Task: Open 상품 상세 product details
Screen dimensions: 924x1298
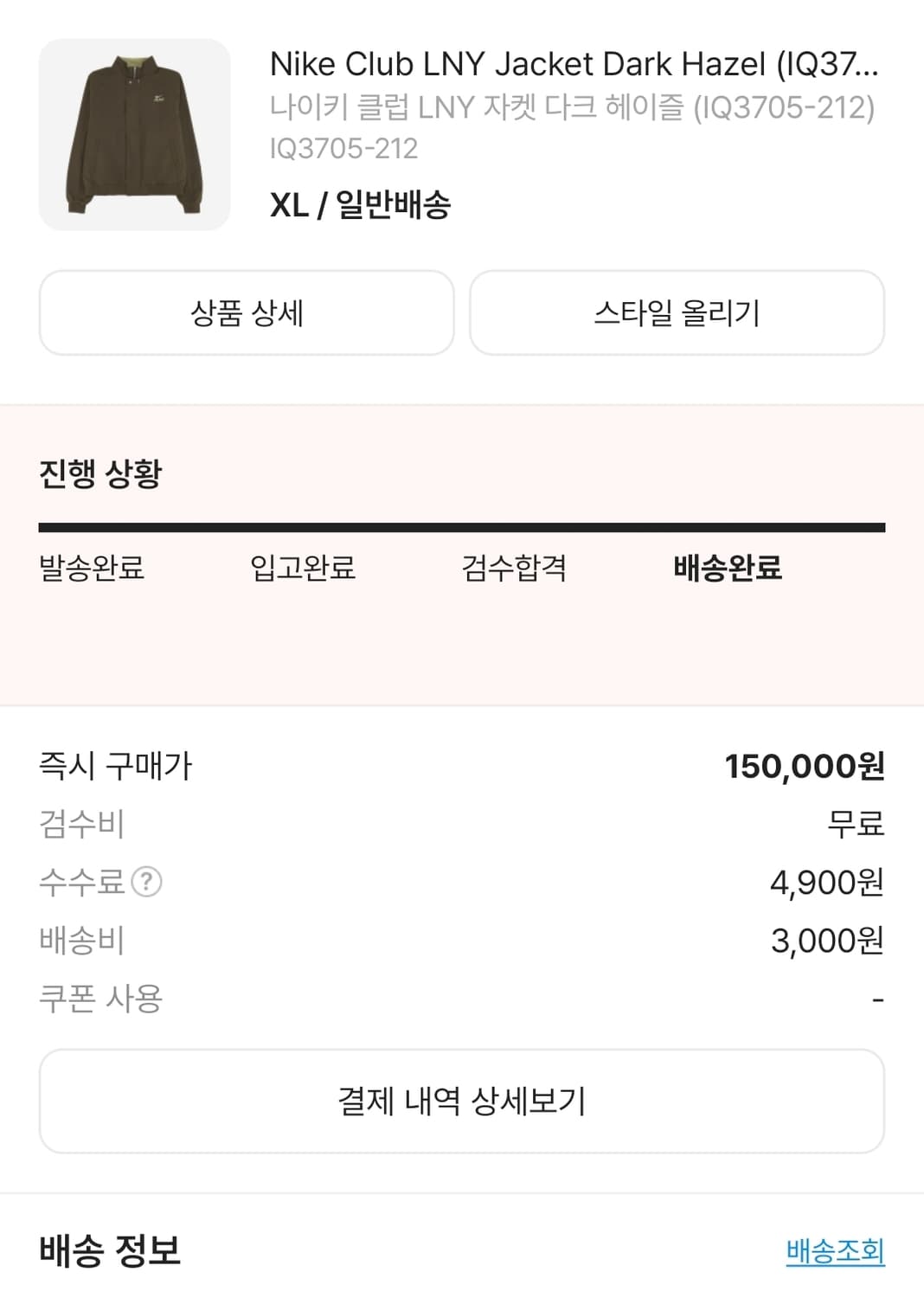Action: click(245, 313)
